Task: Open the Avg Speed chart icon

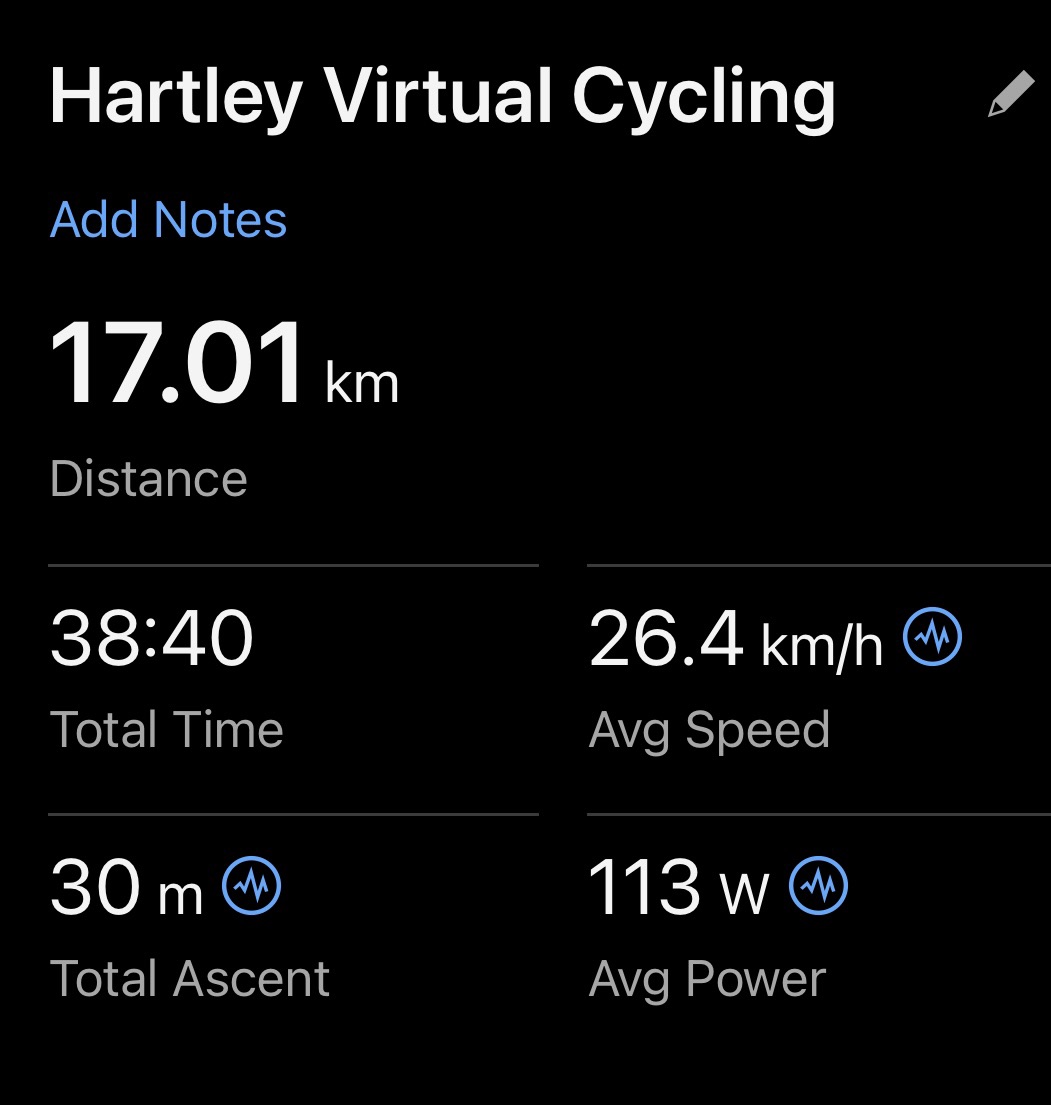Action: (932, 637)
